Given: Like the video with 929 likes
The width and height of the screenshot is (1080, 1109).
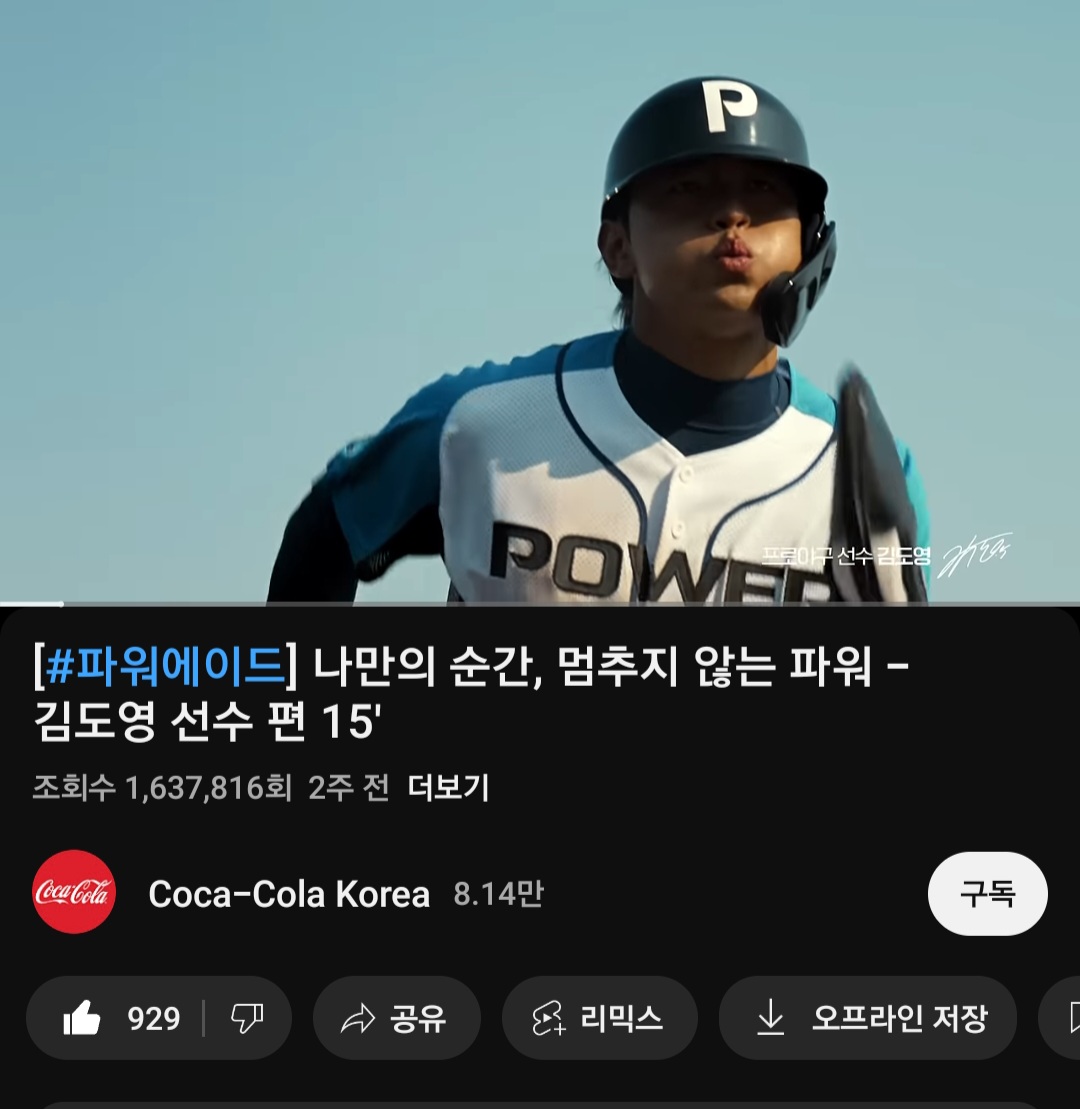Looking at the screenshot, I should [x=118, y=1019].
